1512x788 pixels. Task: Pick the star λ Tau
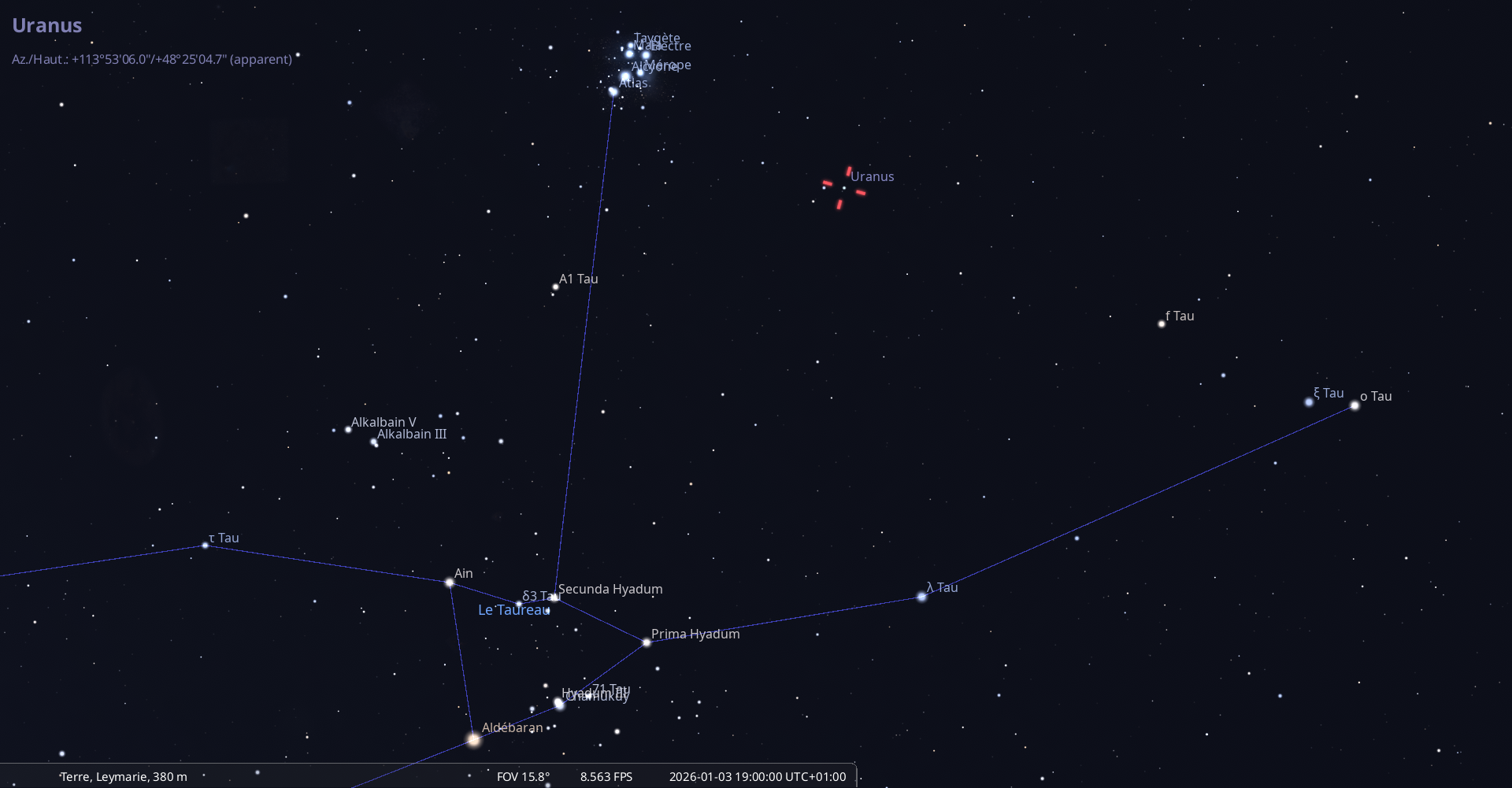(x=921, y=597)
